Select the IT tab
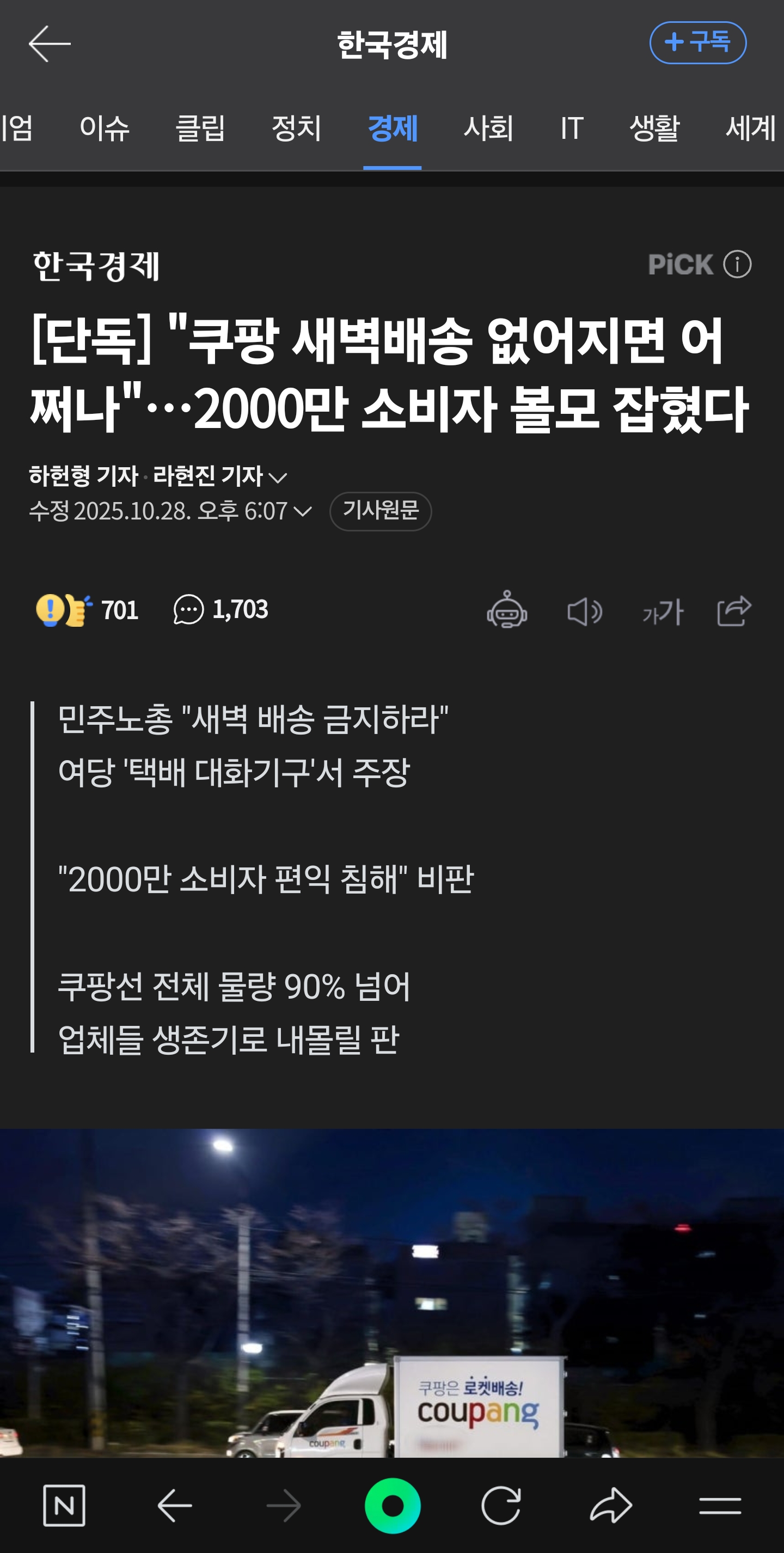 pos(571,129)
